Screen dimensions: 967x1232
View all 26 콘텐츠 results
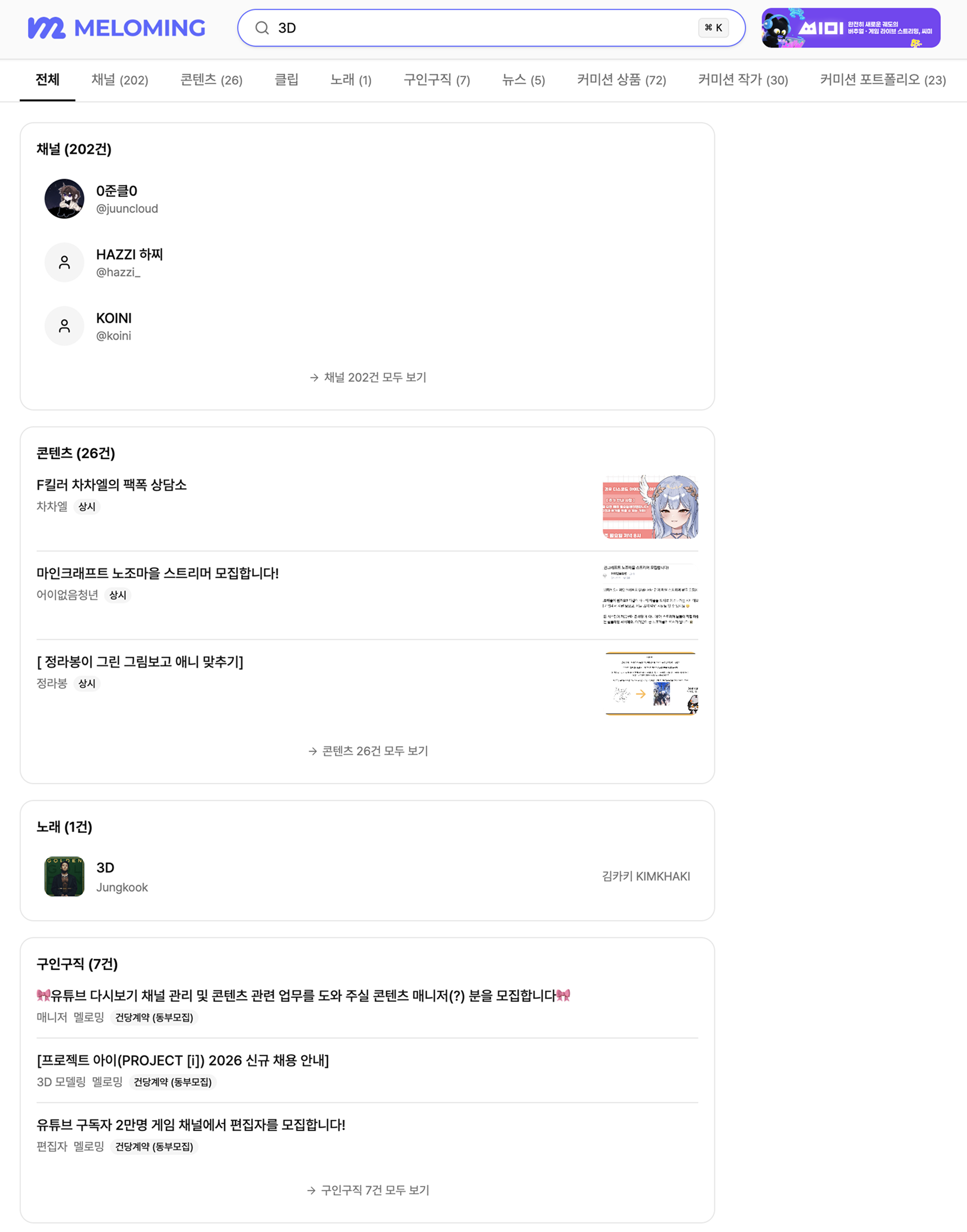click(x=368, y=751)
